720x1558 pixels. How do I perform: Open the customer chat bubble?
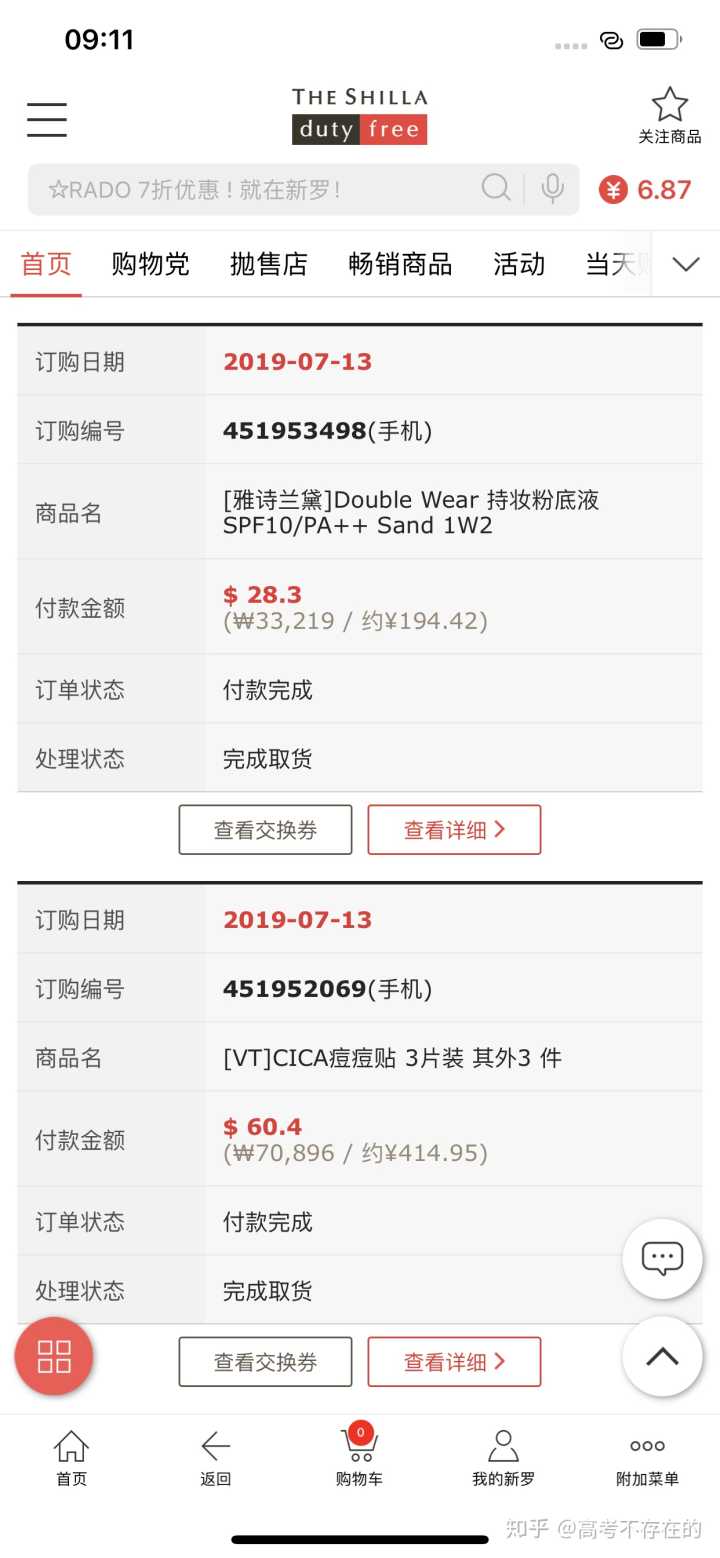pyautogui.click(x=662, y=1258)
